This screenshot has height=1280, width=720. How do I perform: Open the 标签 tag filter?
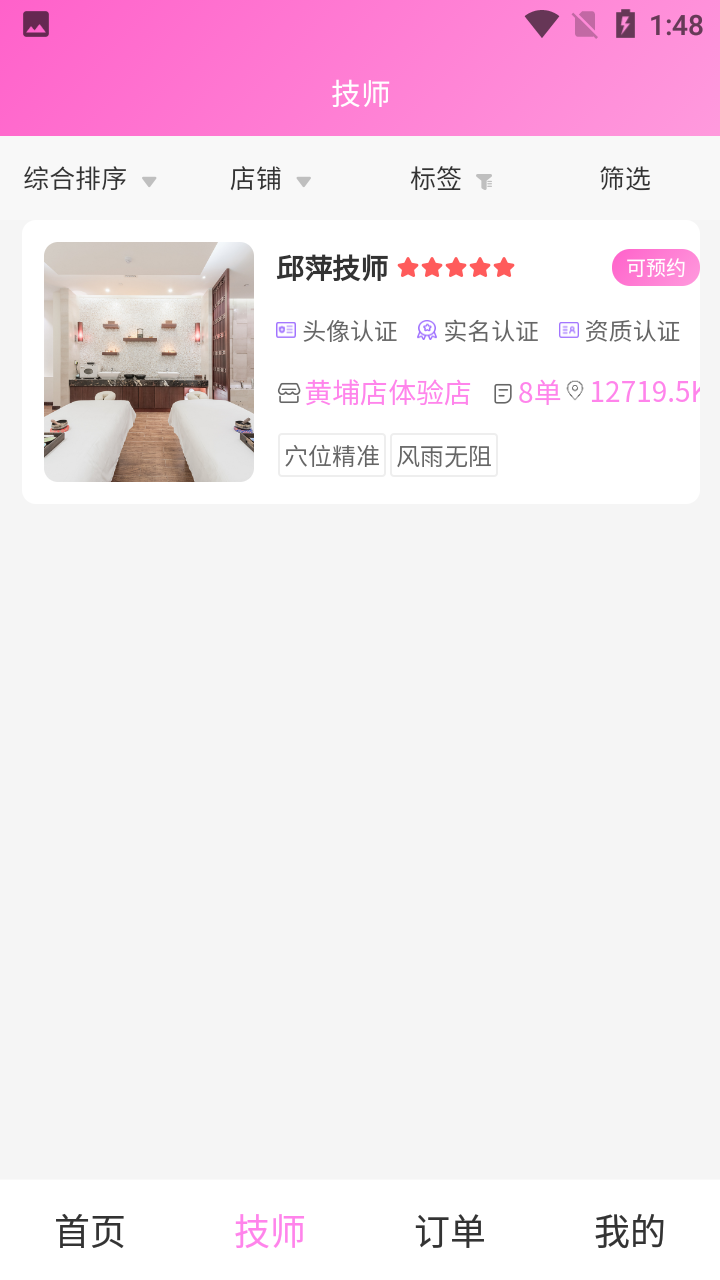click(x=451, y=179)
